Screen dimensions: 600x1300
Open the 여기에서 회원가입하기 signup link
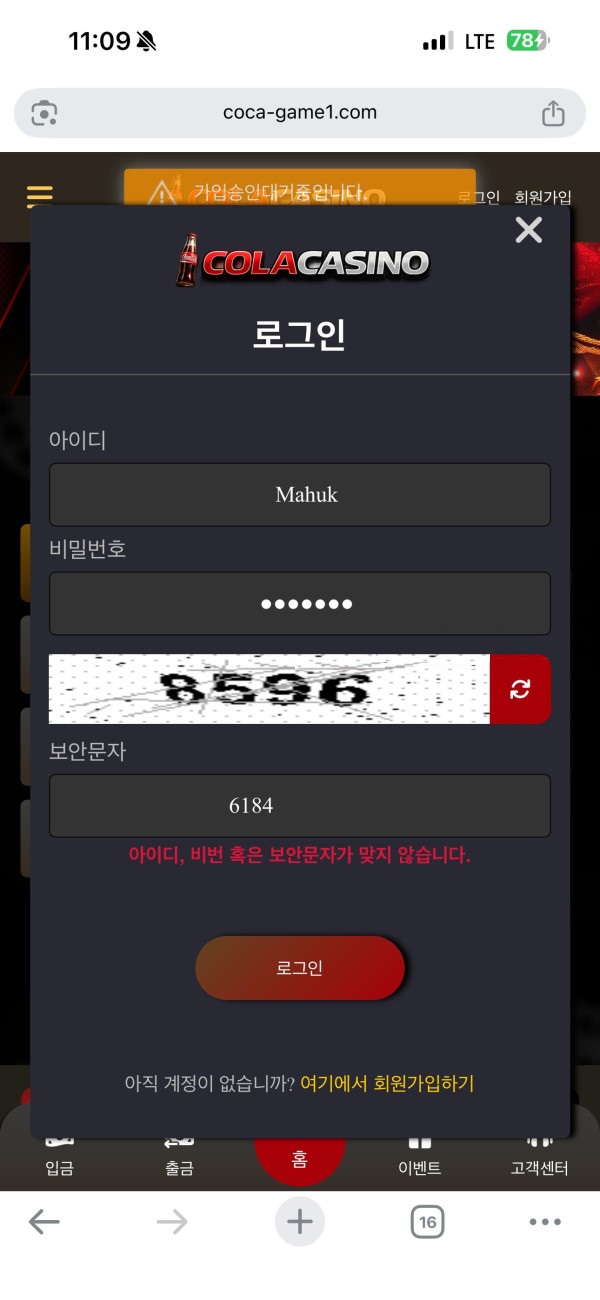click(x=387, y=1083)
